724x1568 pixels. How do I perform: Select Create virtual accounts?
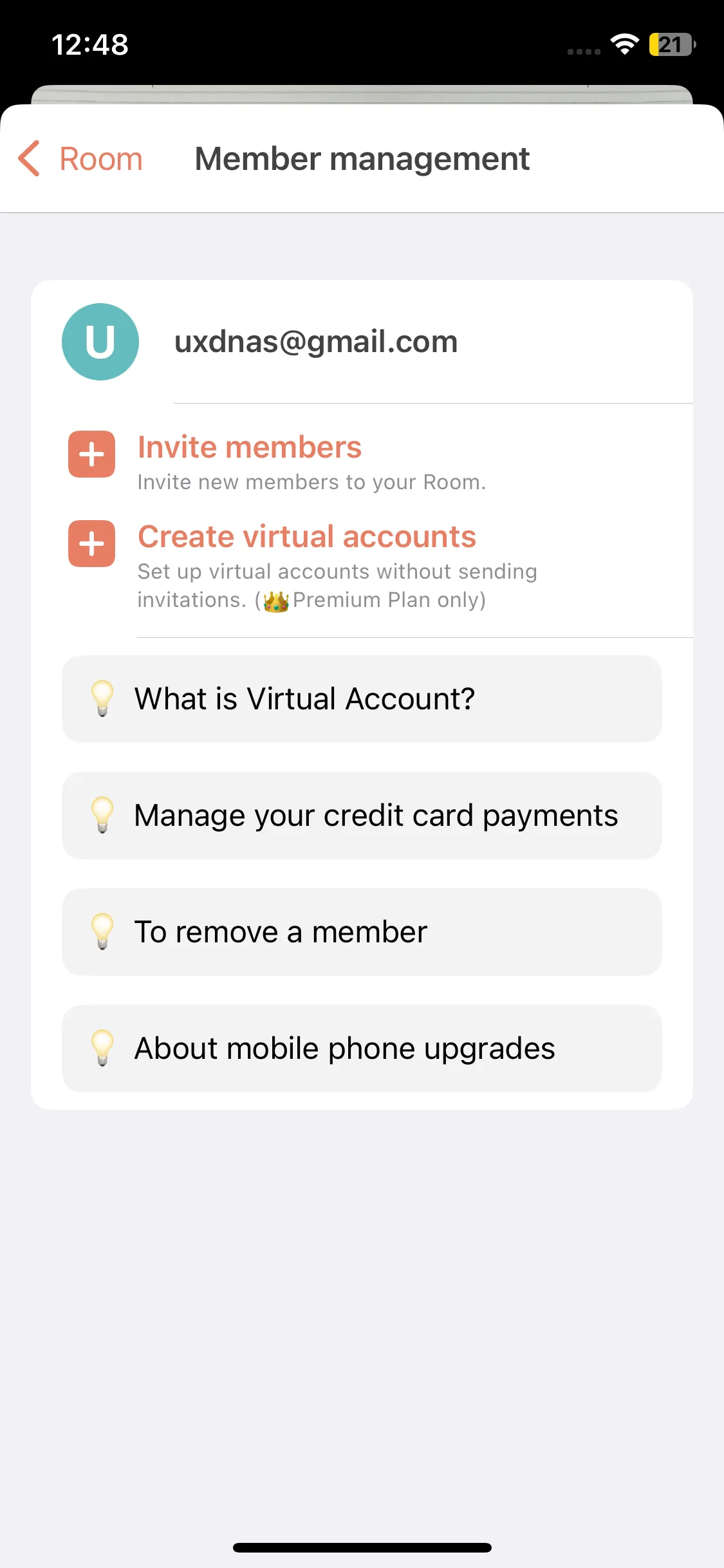point(306,537)
